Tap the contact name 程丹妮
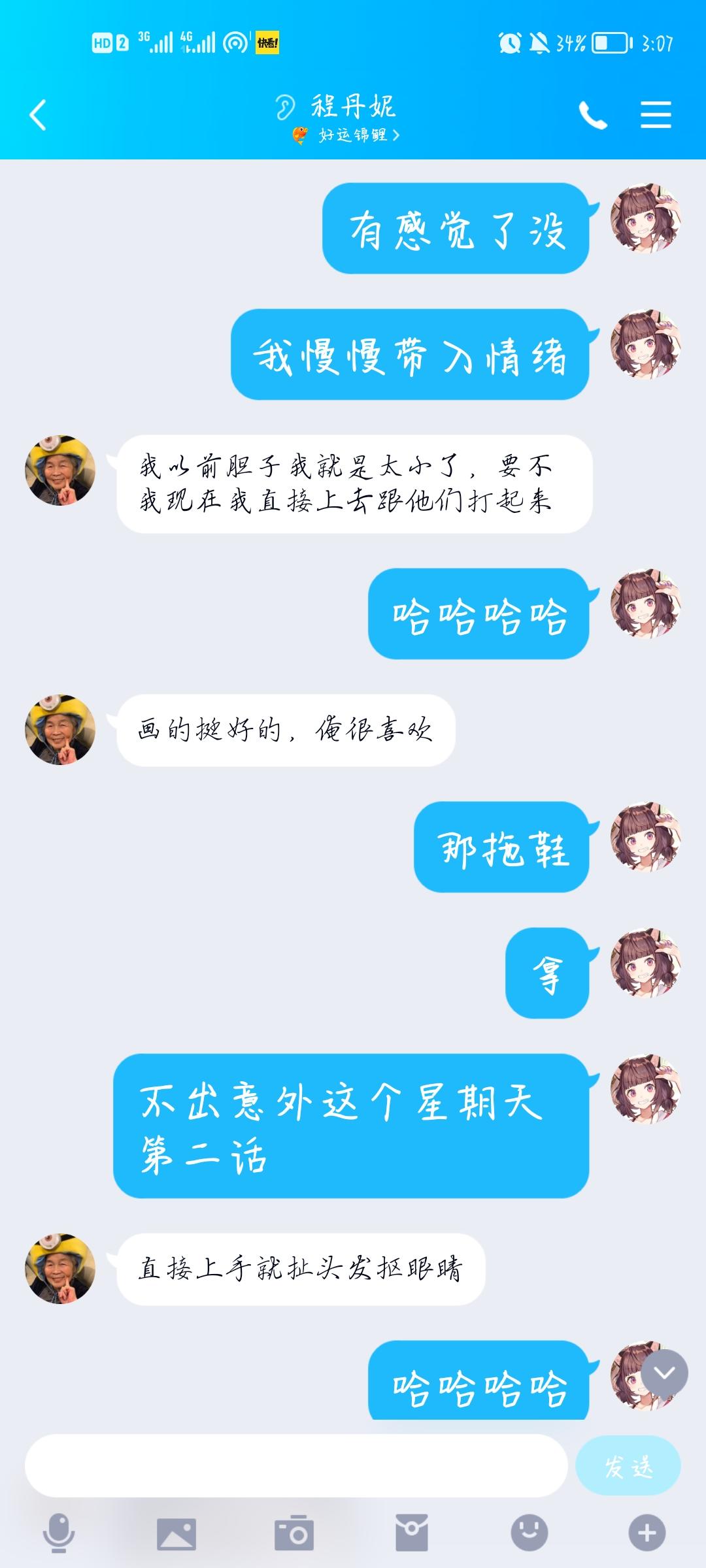This screenshot has height=1568, width=706. coord(353,105)
